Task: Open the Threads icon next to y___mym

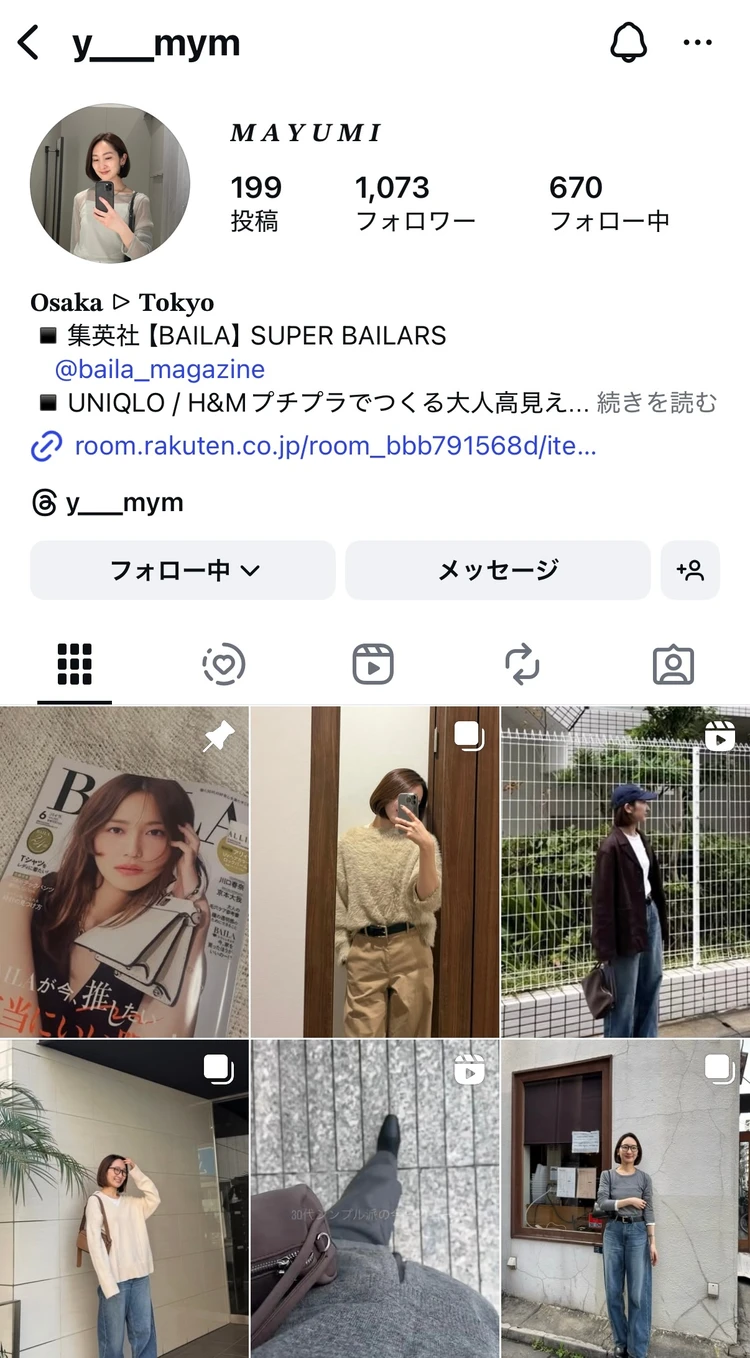Action: click(x=43, y=502)
